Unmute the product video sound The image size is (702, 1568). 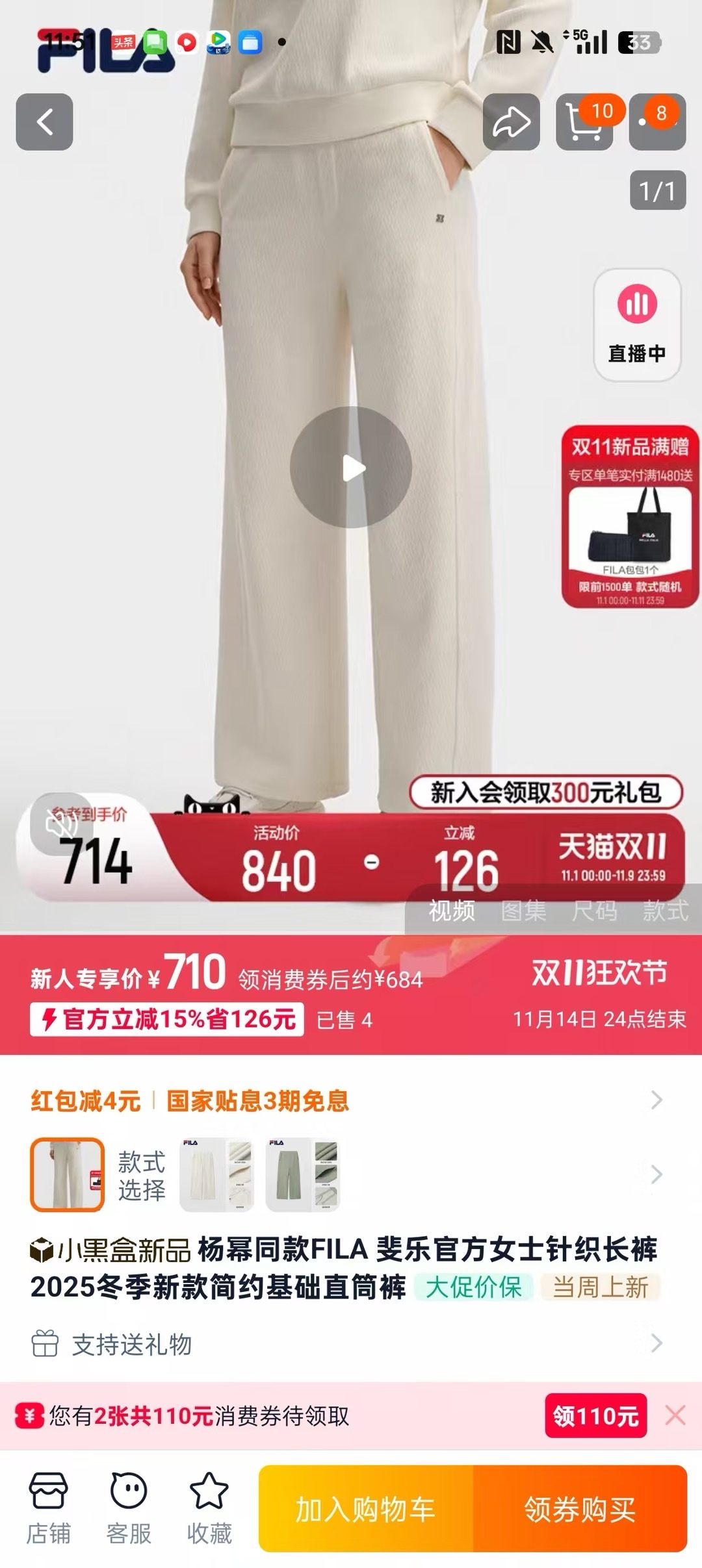[61, 825]
